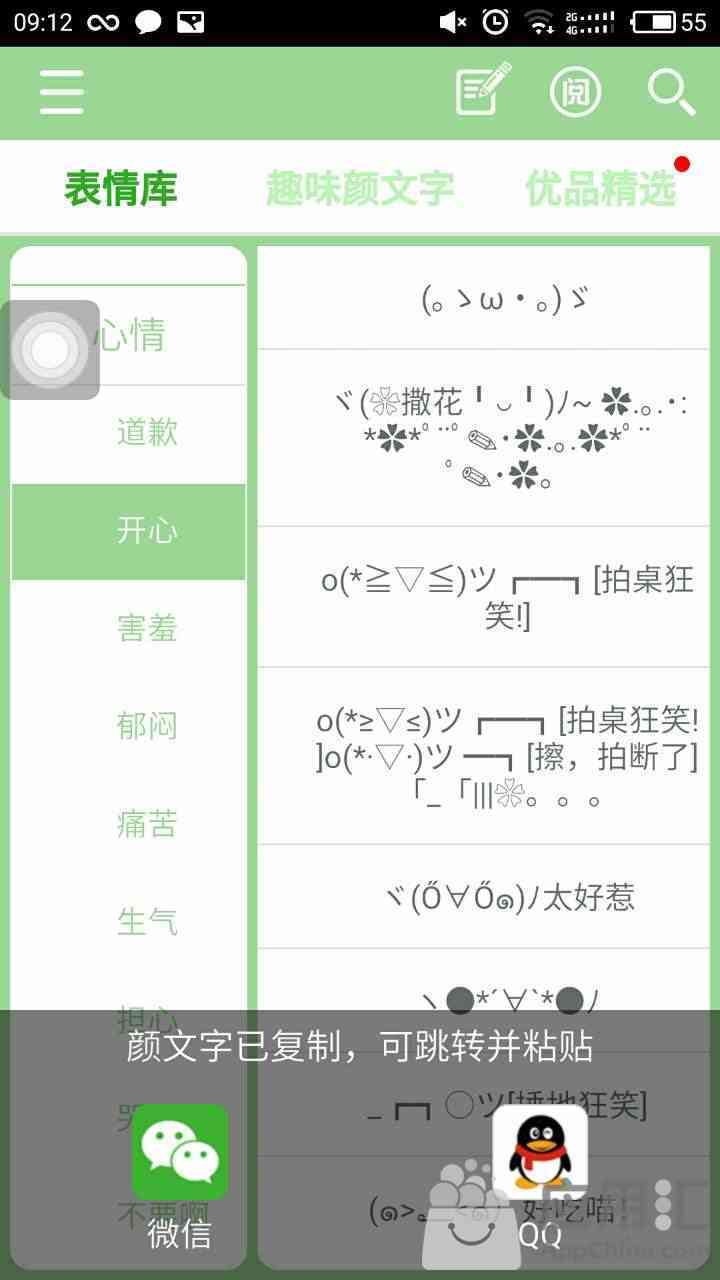Open search with the magnifier icon

coord(672,92)
